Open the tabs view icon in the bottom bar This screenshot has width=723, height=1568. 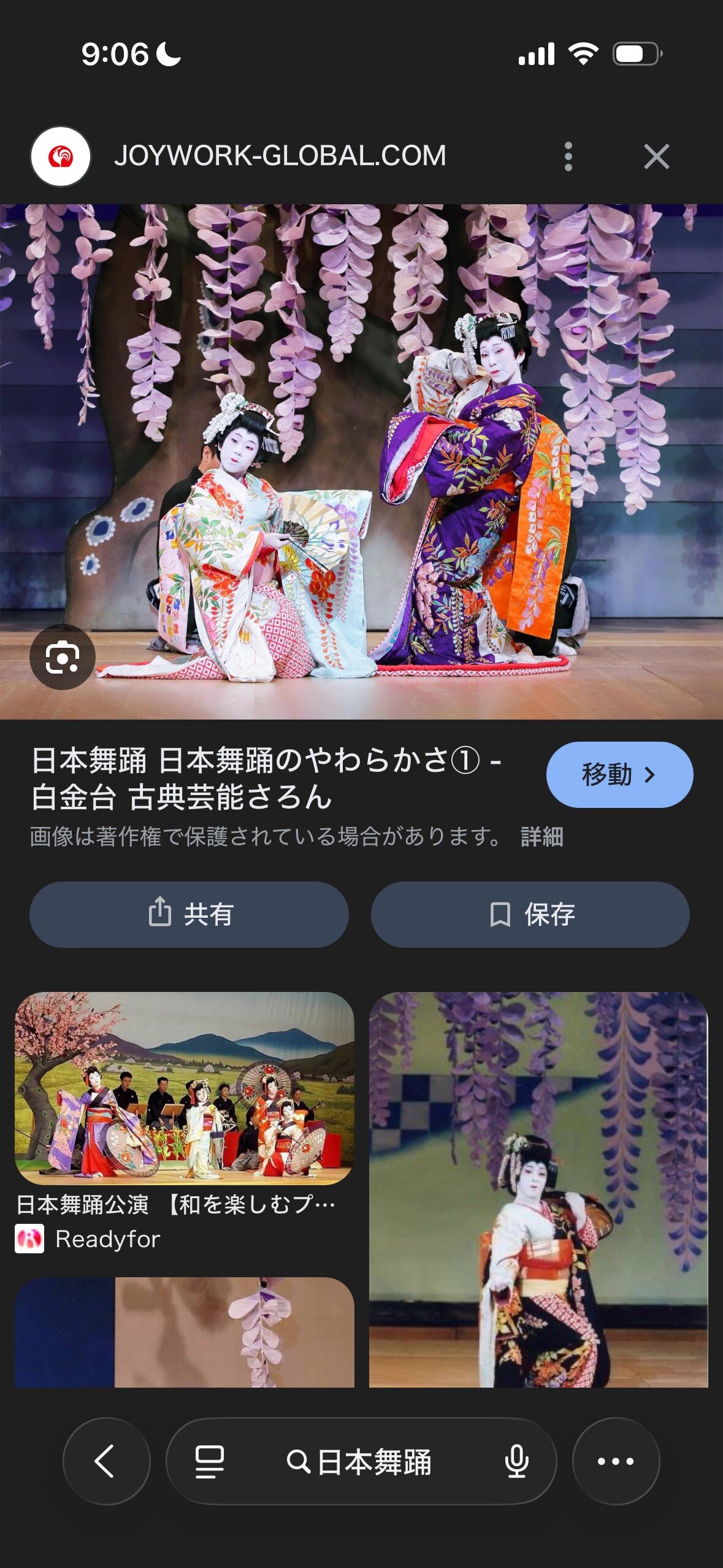(209, 1461)
